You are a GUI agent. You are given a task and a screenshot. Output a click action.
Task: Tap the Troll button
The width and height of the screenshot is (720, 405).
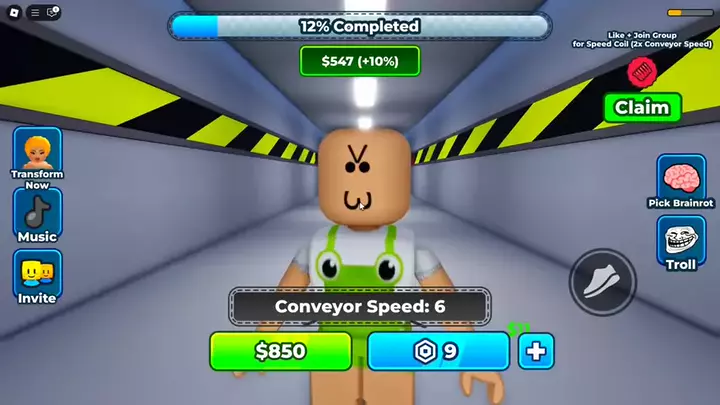click(681, 244)
